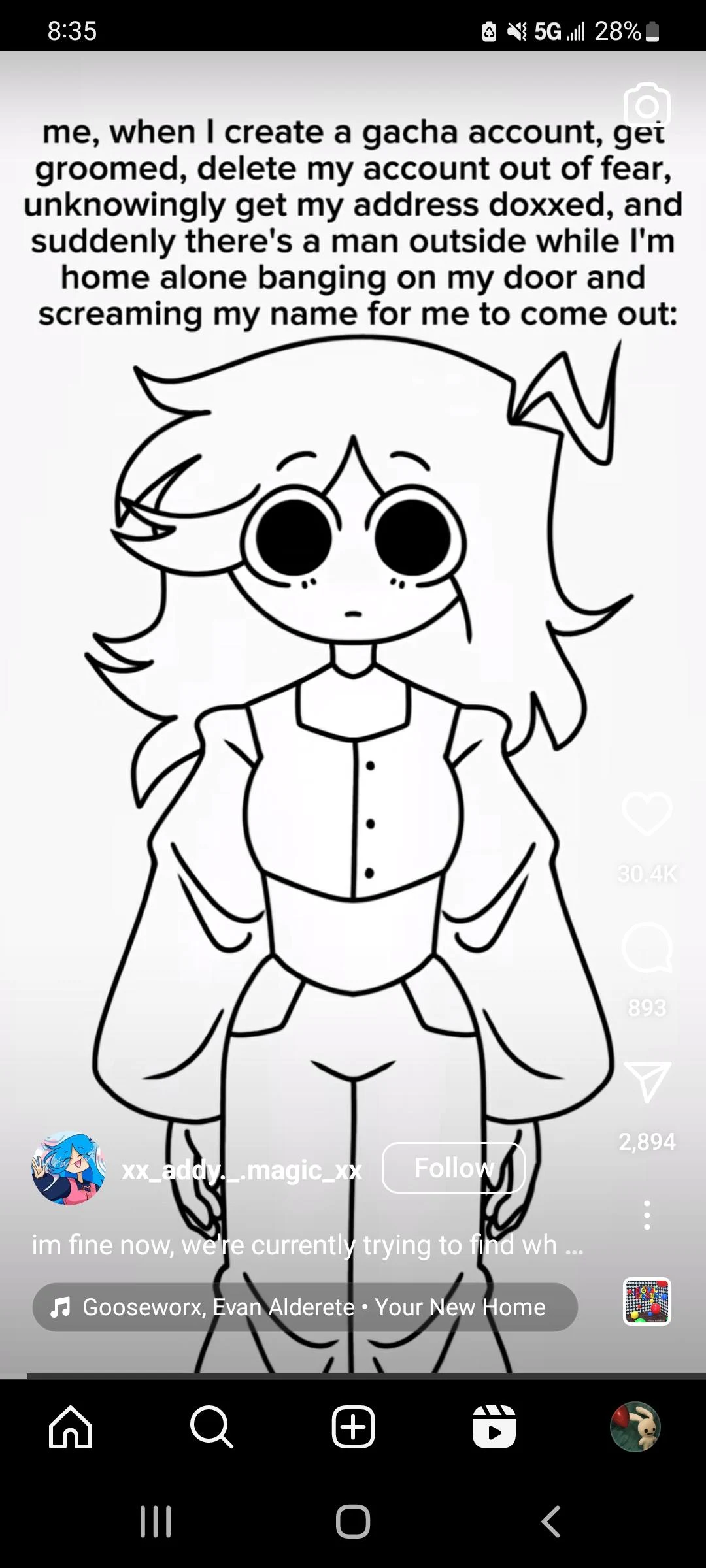Switch to the Search tab

tap(211, 1427)
